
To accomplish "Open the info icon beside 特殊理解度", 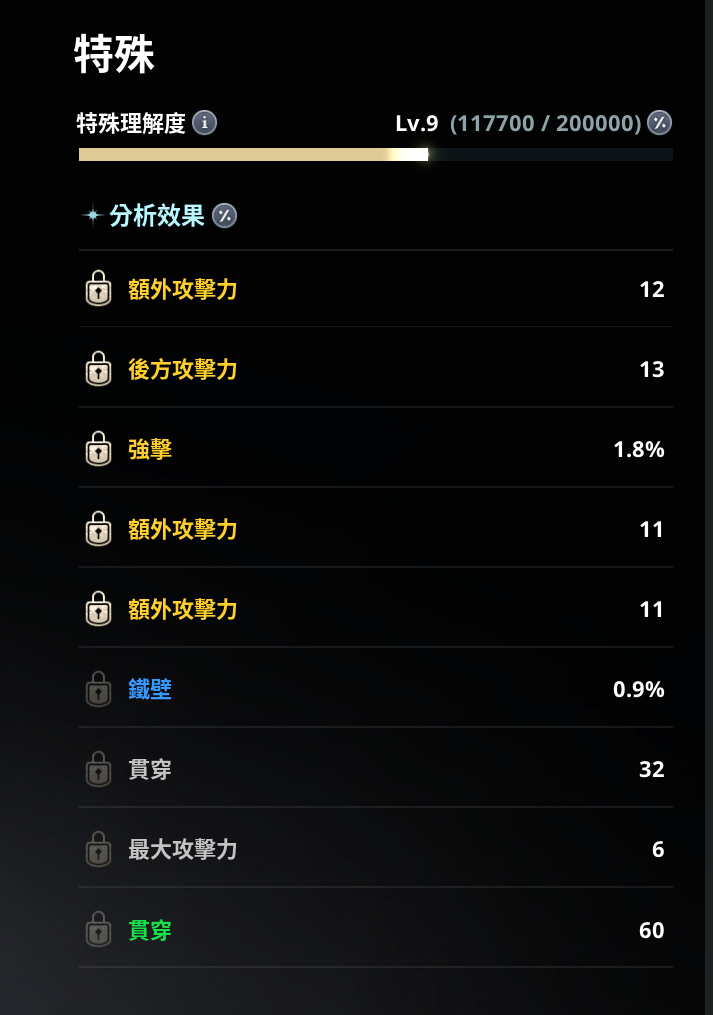I will tap(204, 123).
